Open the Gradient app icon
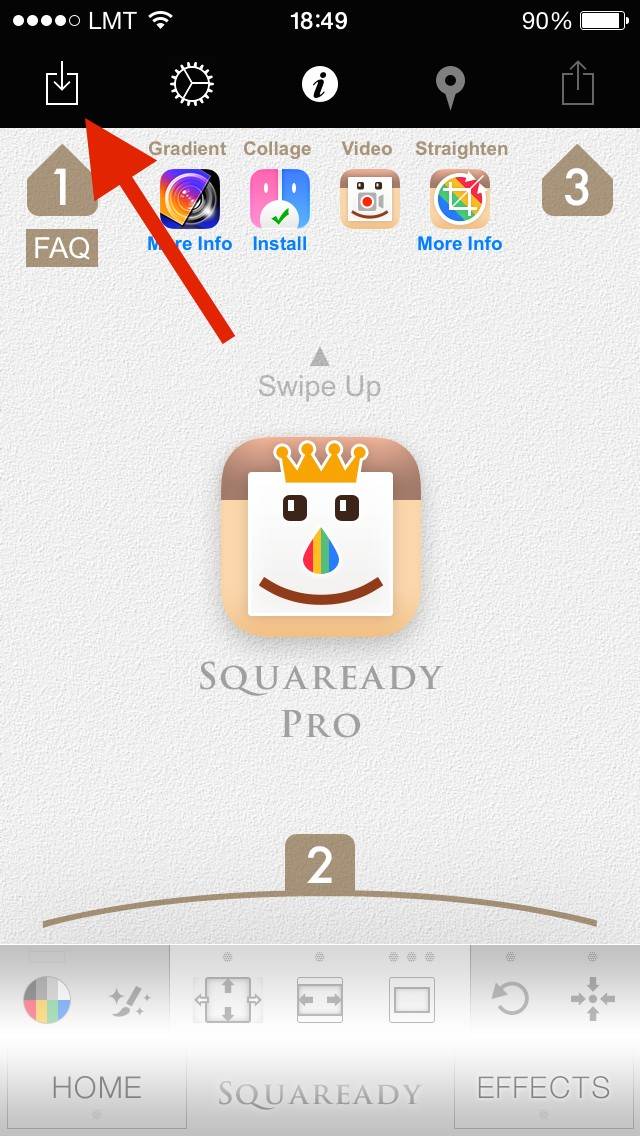Image resolution: width=640 pixels, height=1136 pixels. 190,199
